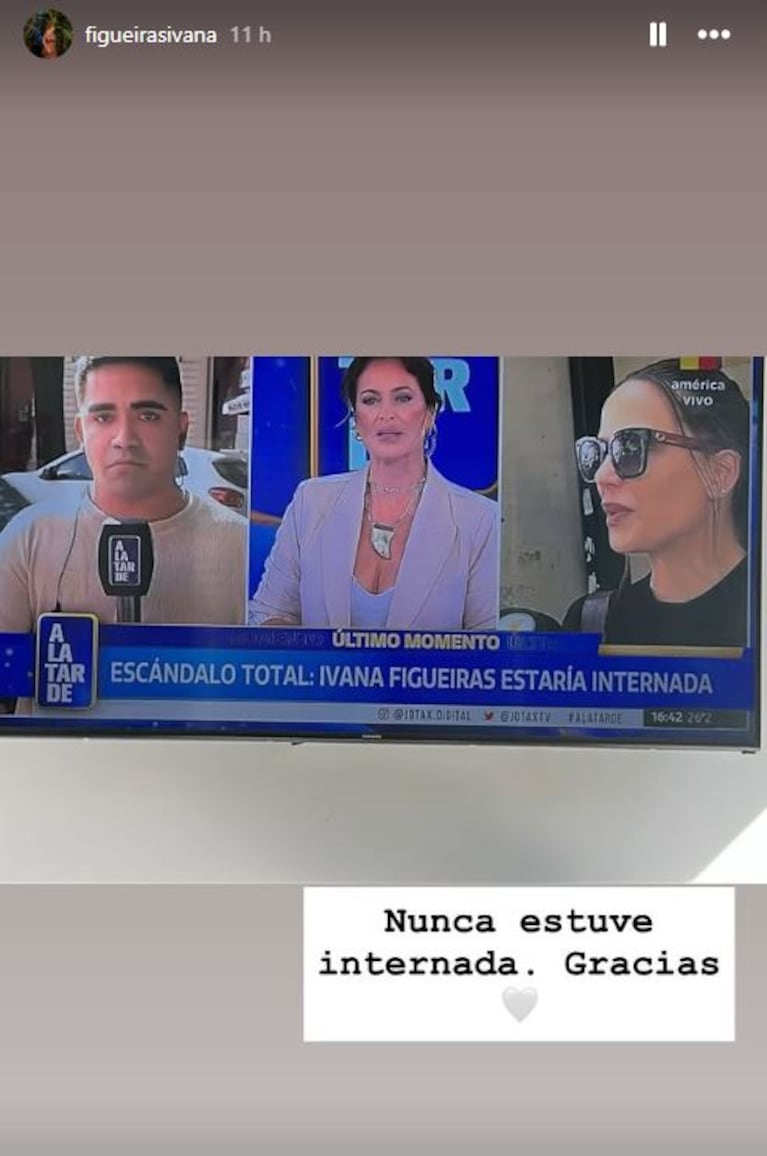
Task: Pause the Instagram story playback
Action: (657, 34)
